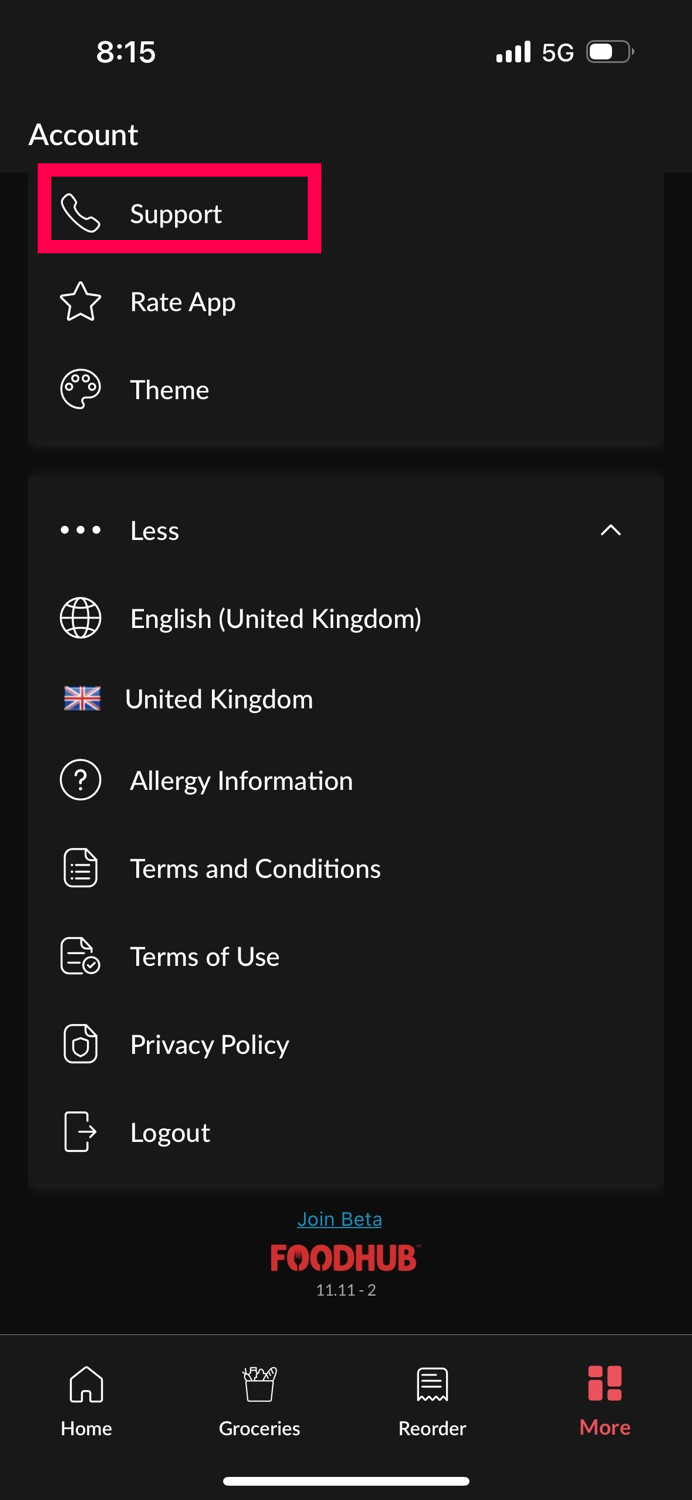This screenshot has width=692, height=1500.
Task: Open Terms and Conditions
Action: 346,868
